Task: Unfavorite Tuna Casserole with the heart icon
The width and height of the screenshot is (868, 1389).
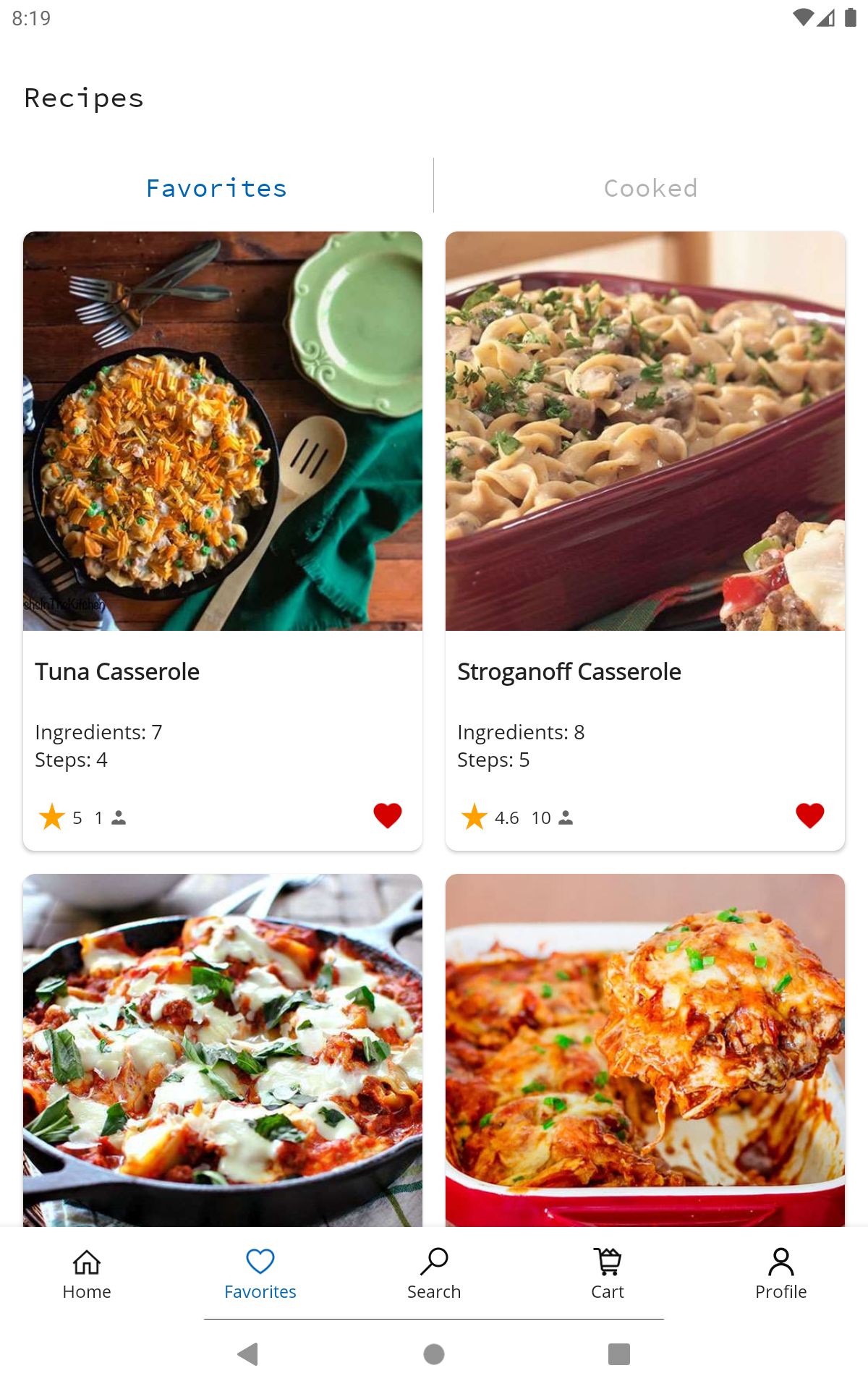Action: click(387, 816)
